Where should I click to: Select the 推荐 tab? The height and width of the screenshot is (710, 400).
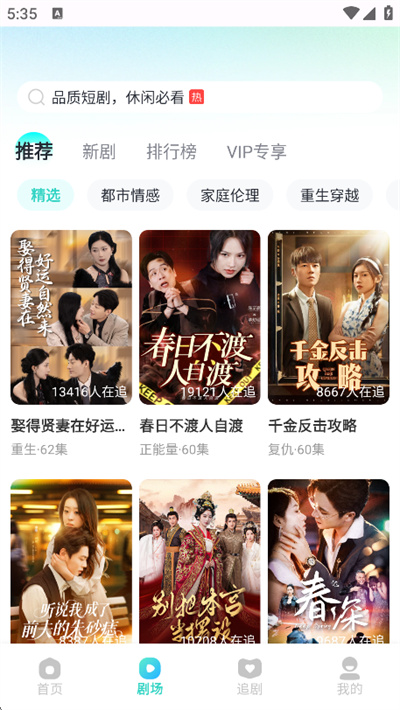(34, 151)
